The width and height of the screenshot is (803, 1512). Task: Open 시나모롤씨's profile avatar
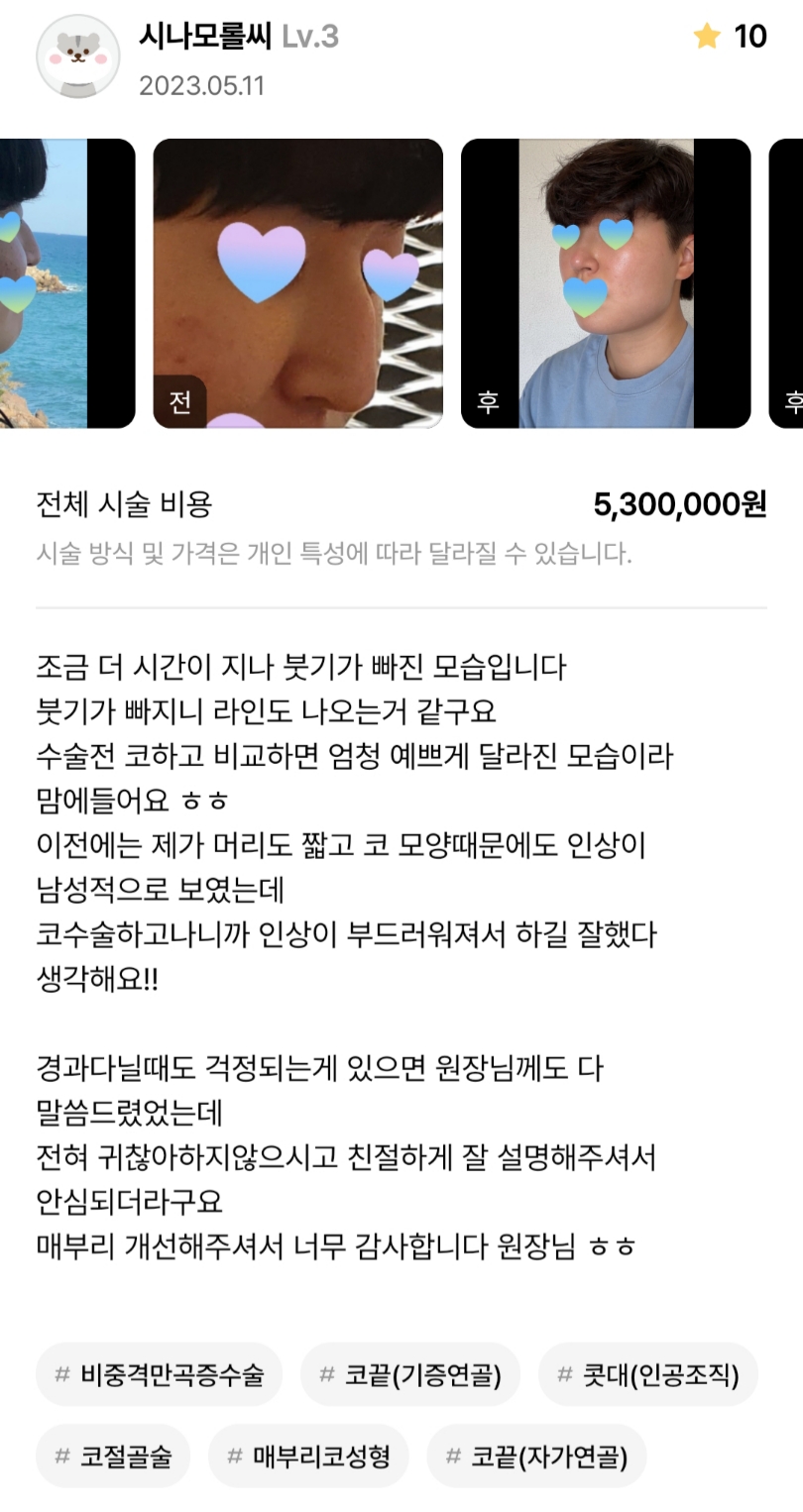pyautogui.click(x=77, y=56)
